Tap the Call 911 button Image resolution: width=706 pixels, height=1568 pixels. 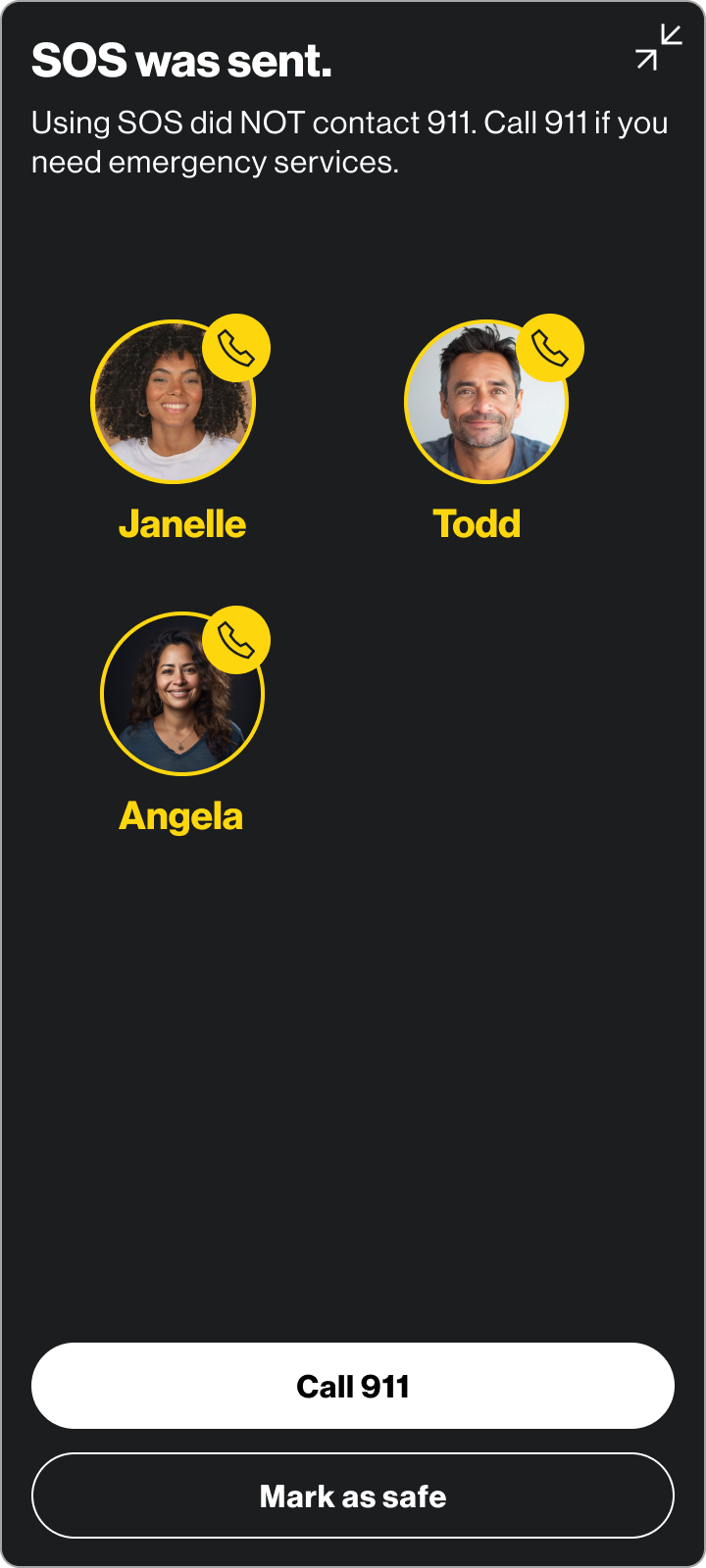pos(353,1386)
